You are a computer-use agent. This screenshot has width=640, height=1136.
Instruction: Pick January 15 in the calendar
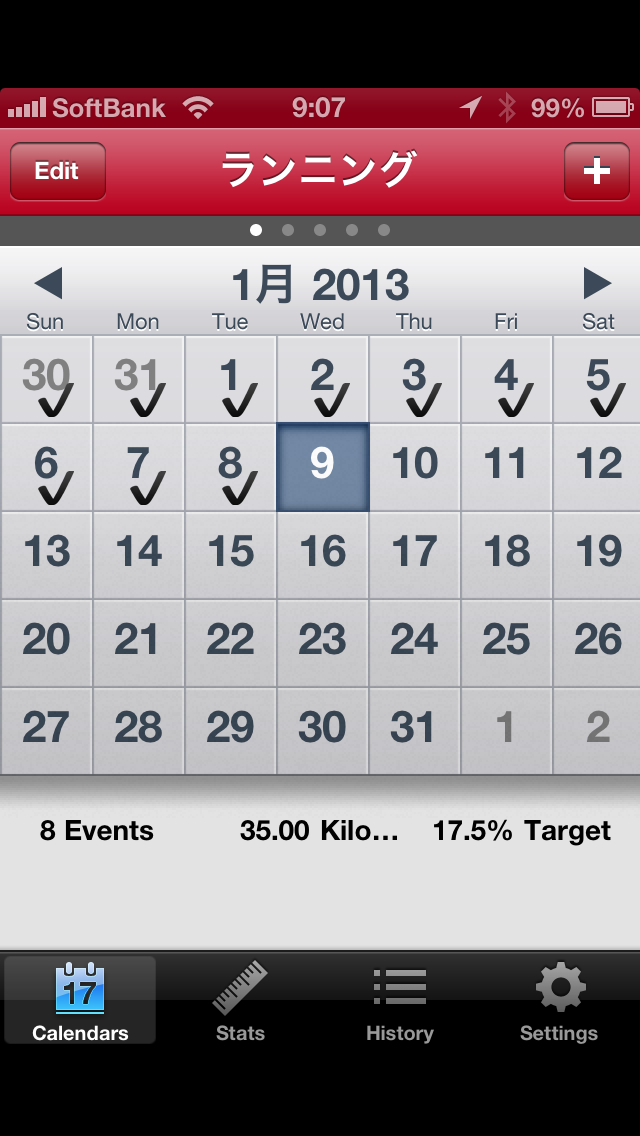pyautogui.click(x=231, y=555)
